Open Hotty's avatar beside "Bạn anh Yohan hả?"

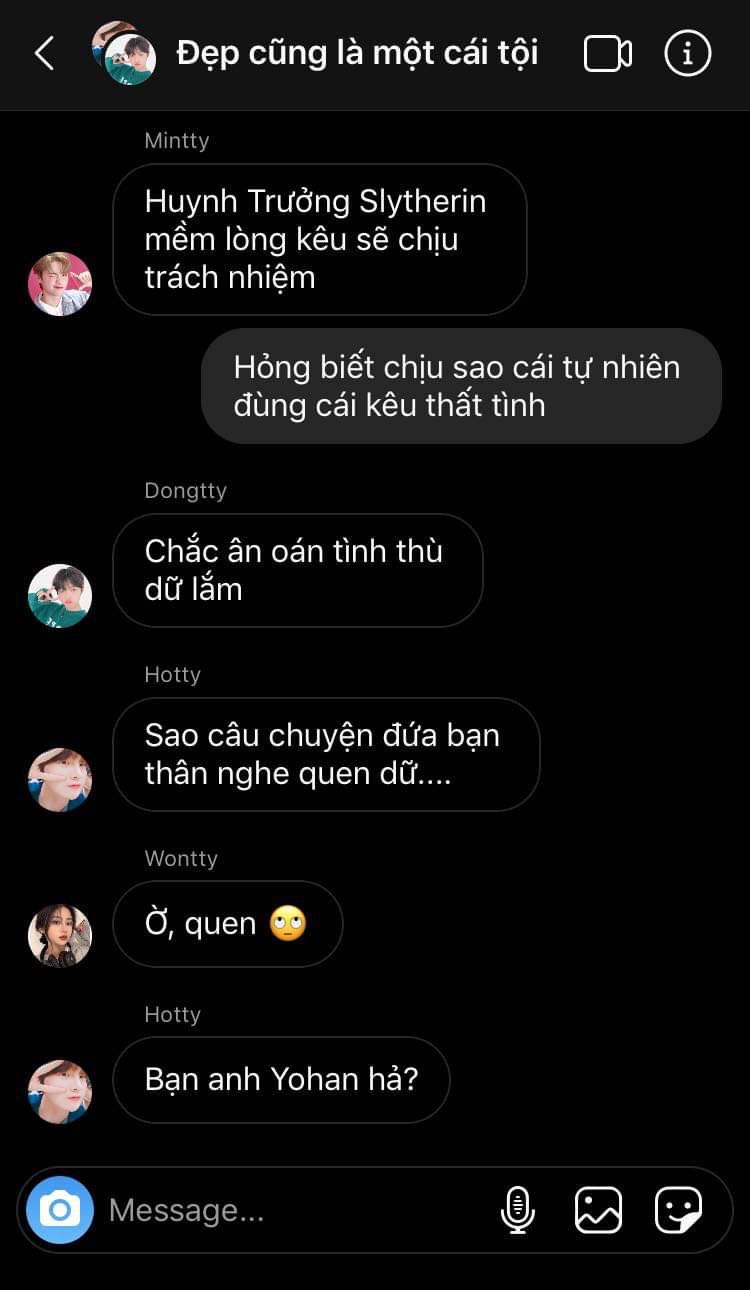coord(60,1092)
